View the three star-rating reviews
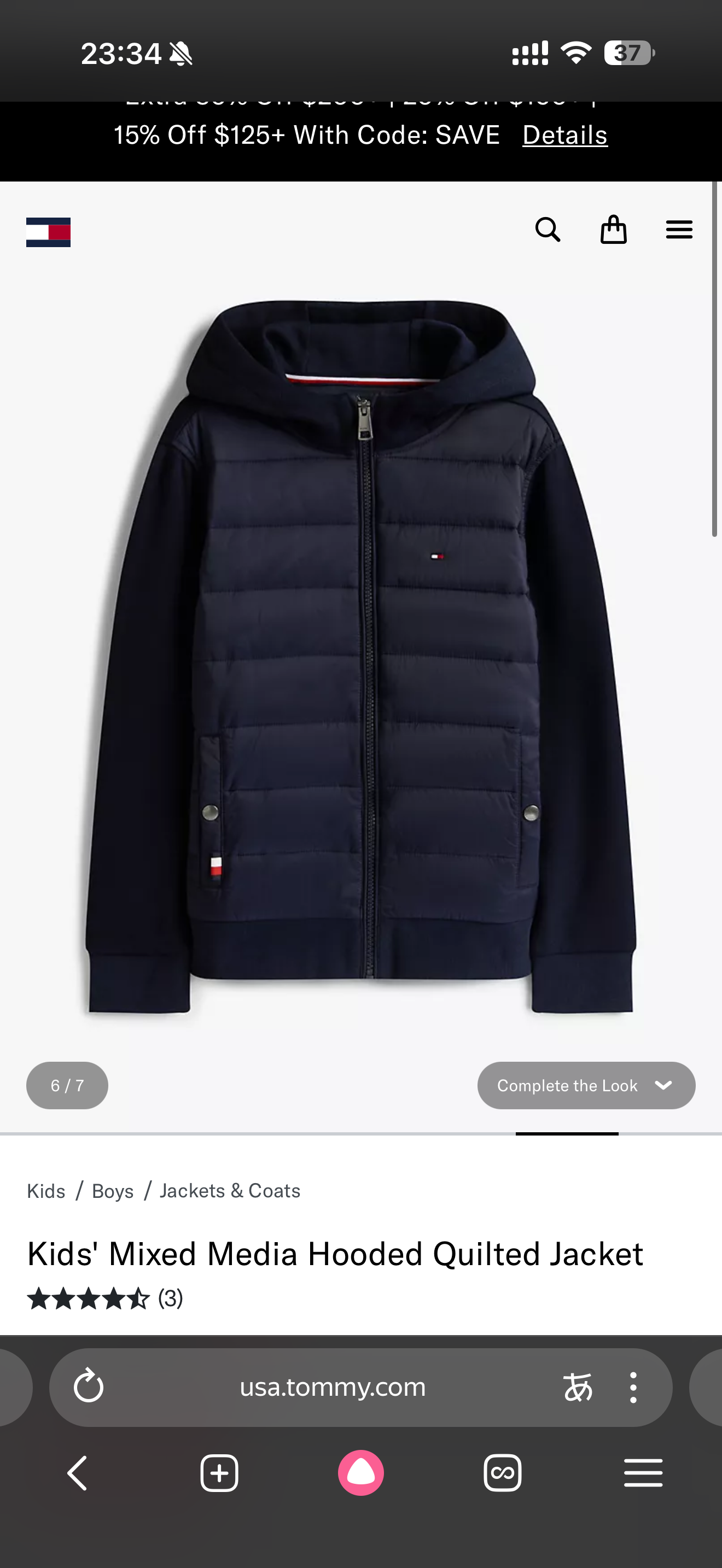 point(104,1298)
